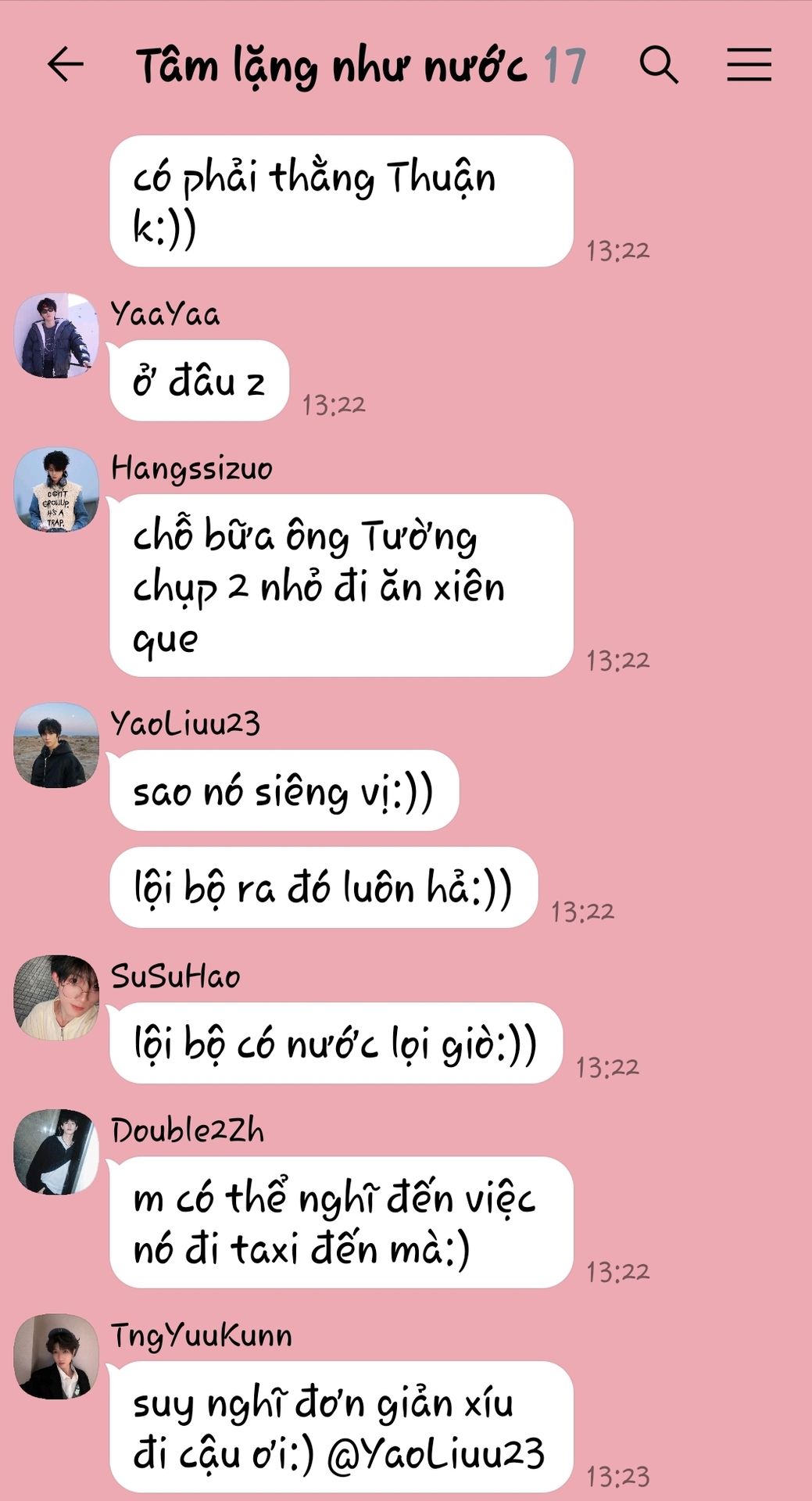Viewport: 812px width, 1501px height.
Task: View Double2Zh's profile picture
Action: (x=56, y=1152)
